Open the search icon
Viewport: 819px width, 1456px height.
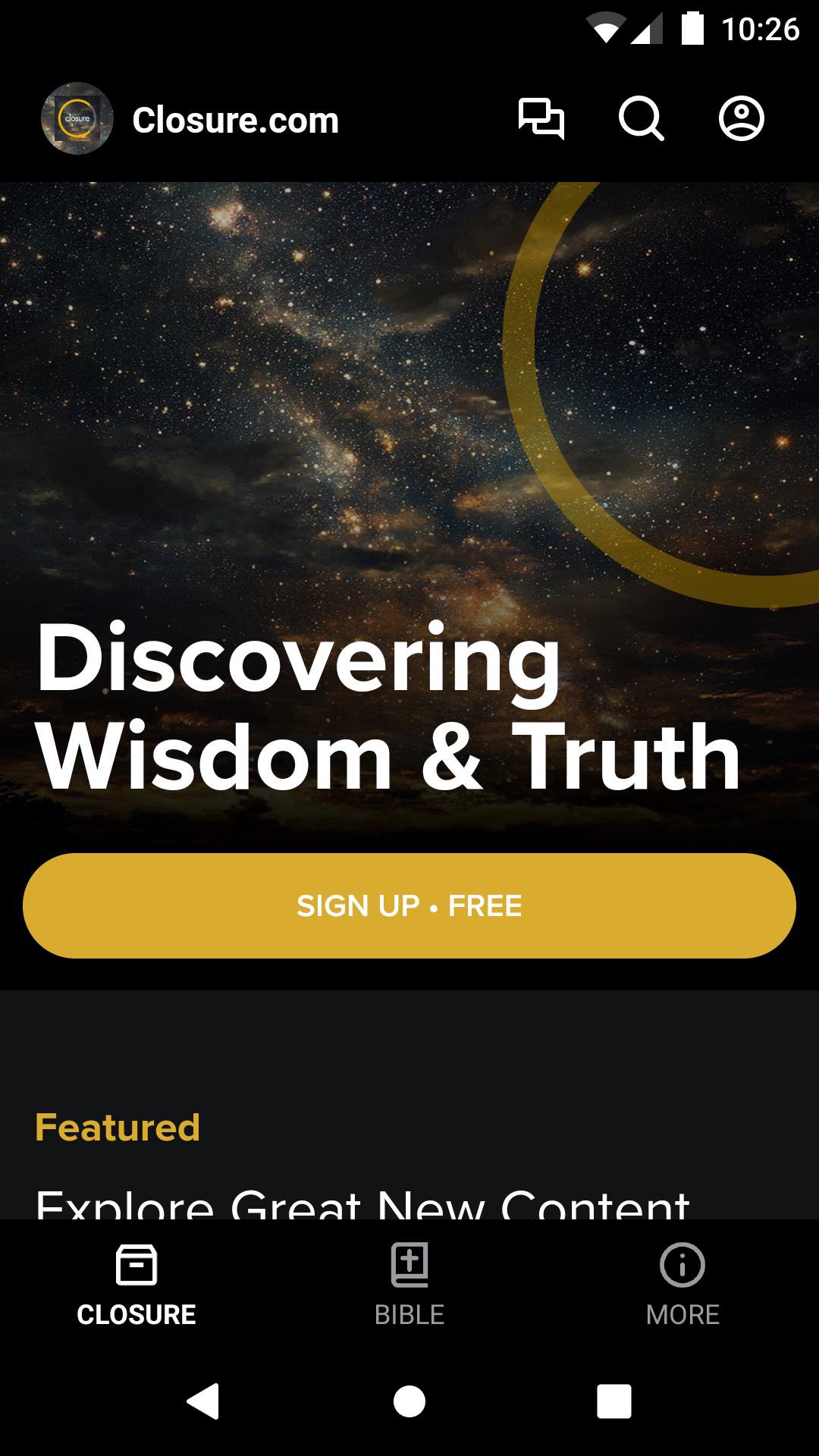point(641,119)
